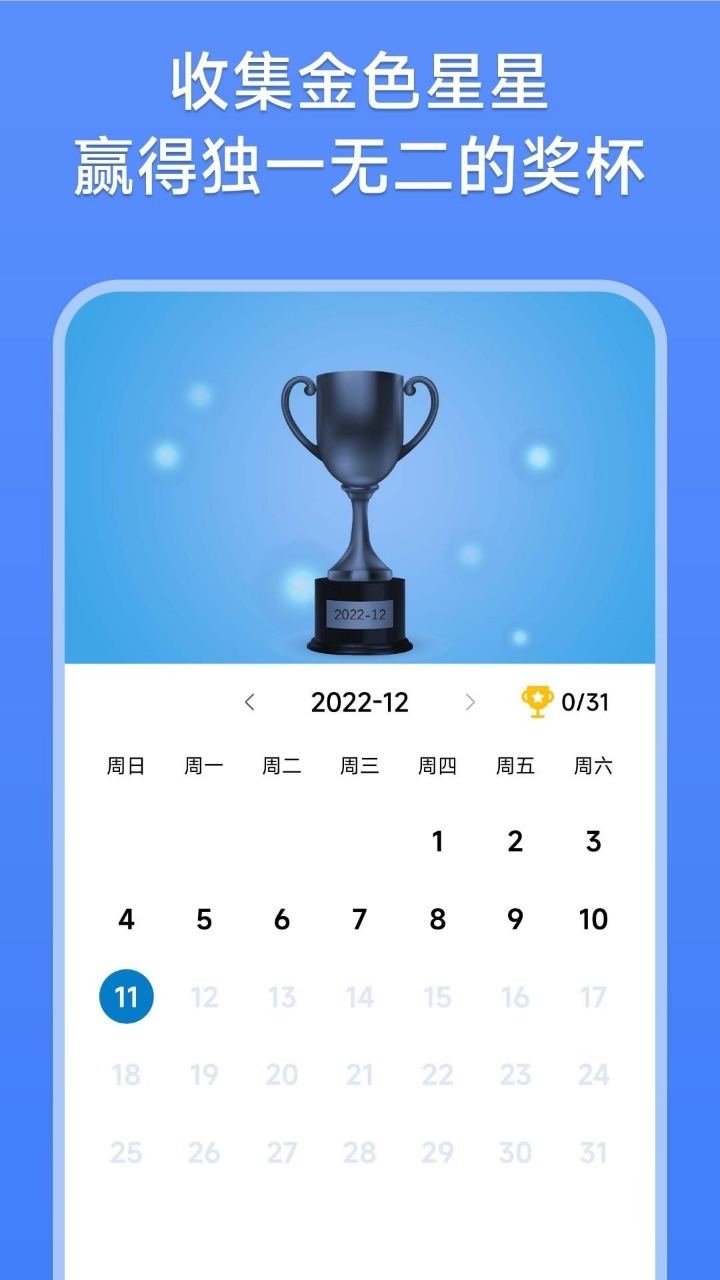This screenshot has width=720, height=1280.
Task: Tap the large trophy with 2022-12 plaque
Action: [x=360, y=500]
